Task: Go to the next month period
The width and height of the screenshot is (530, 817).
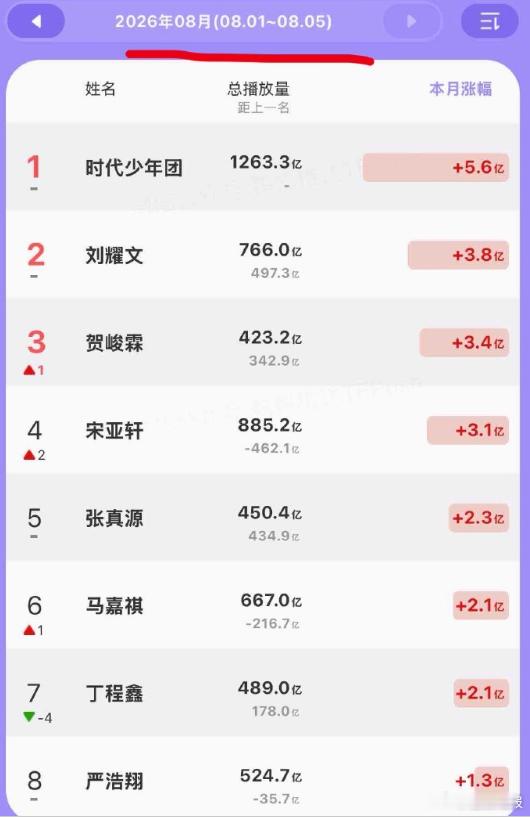Action: [411, 21]
